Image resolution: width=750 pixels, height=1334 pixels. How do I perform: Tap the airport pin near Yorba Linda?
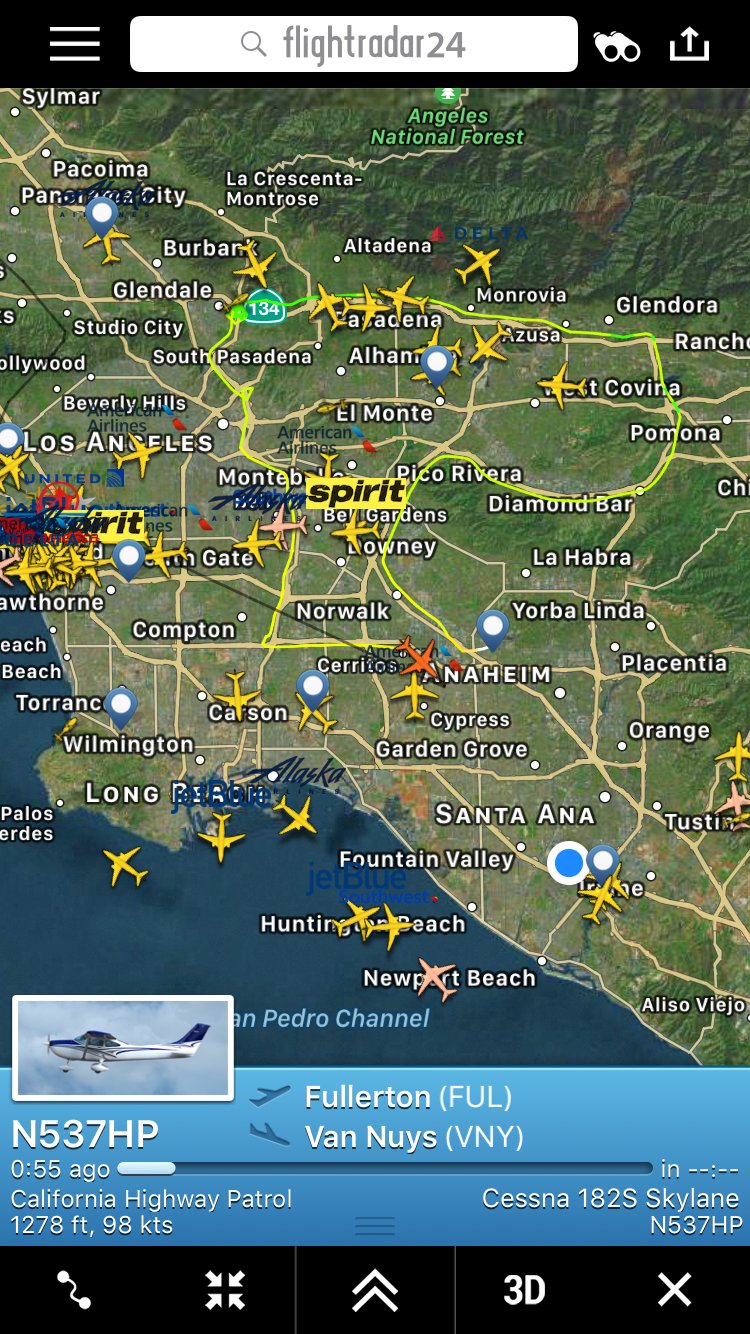(493, 629)
